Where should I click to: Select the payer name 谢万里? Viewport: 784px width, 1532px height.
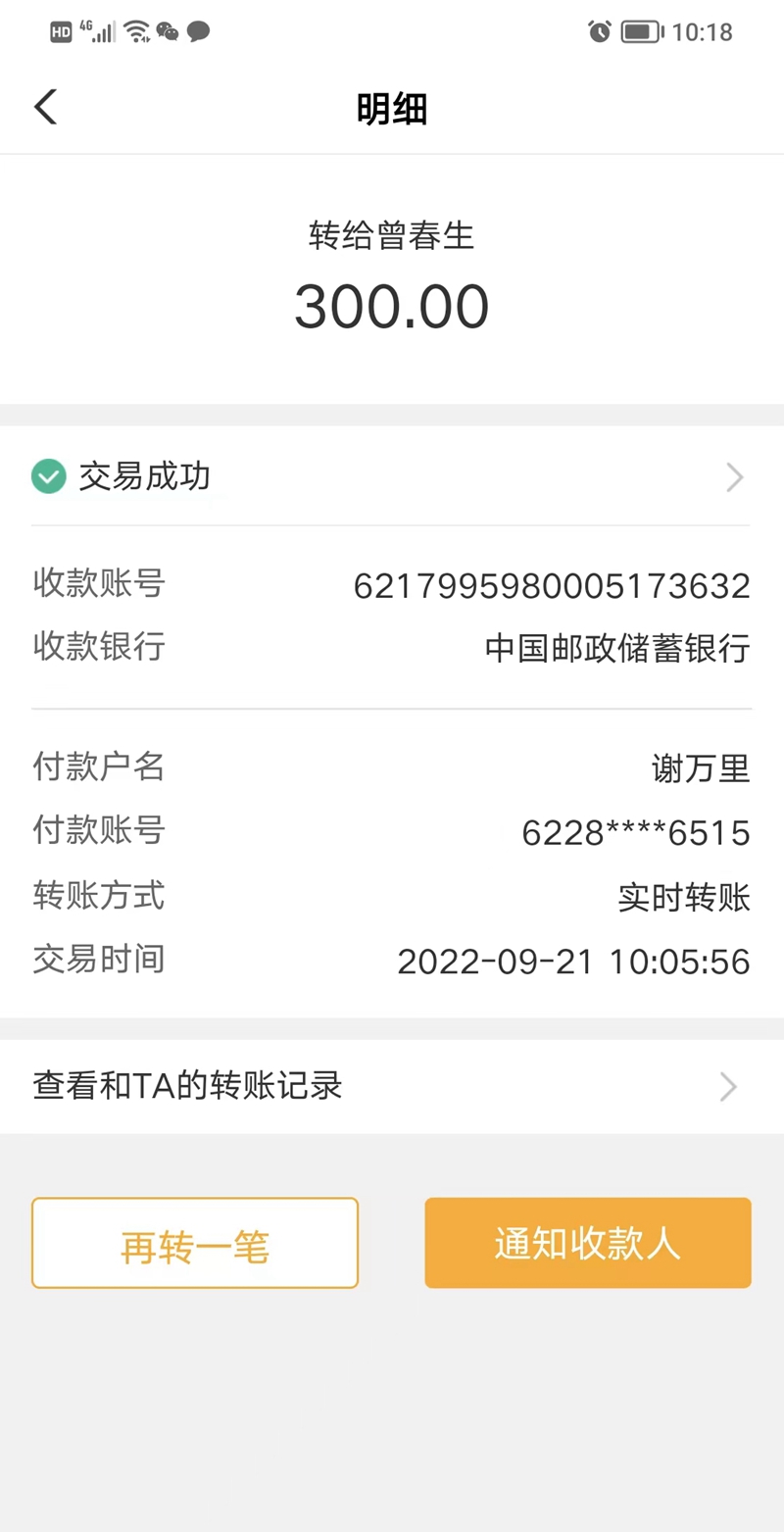pos(701,768)
